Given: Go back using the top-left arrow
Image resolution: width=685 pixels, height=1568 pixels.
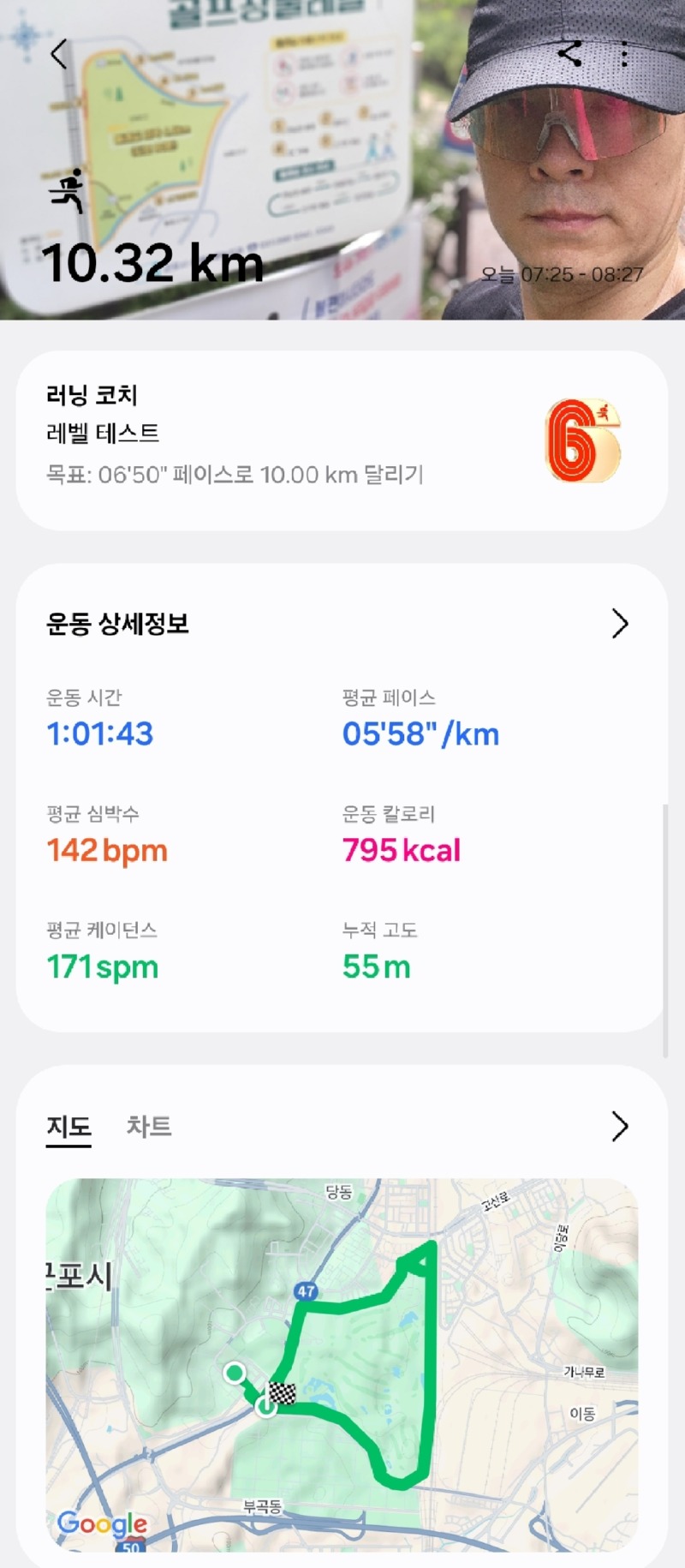Looking at the screenshot, I should (x=58, y=55).
